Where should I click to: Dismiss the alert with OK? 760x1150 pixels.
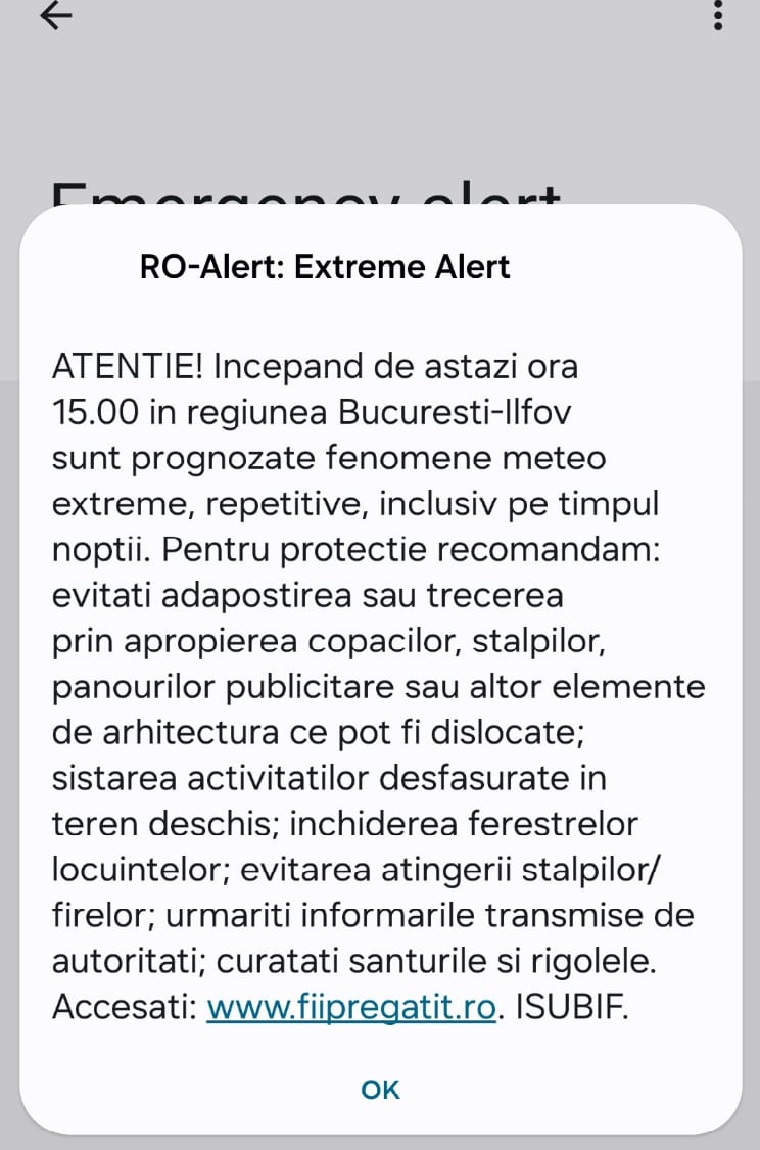click(x=380, y=1089)
